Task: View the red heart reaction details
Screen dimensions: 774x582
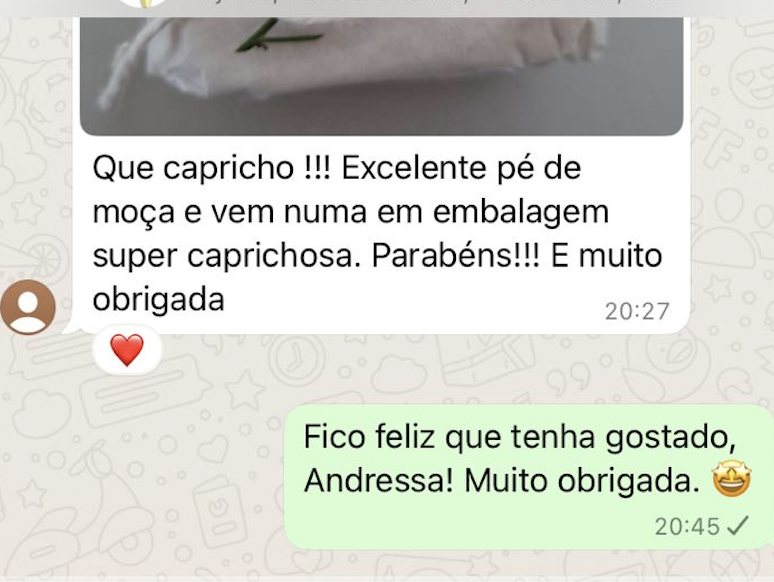Action: (126, 349)
